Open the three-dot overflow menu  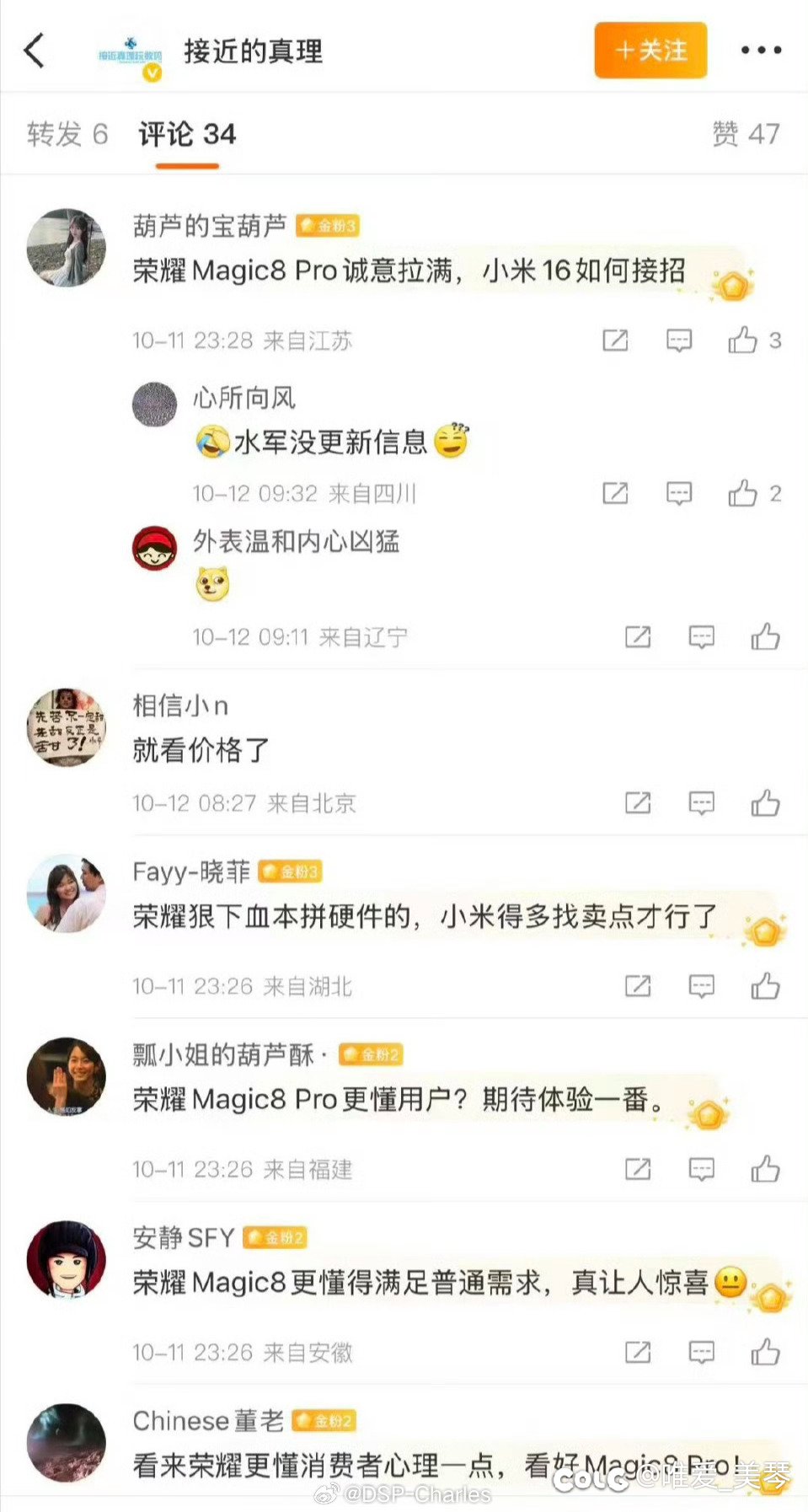tap(761, 51)
